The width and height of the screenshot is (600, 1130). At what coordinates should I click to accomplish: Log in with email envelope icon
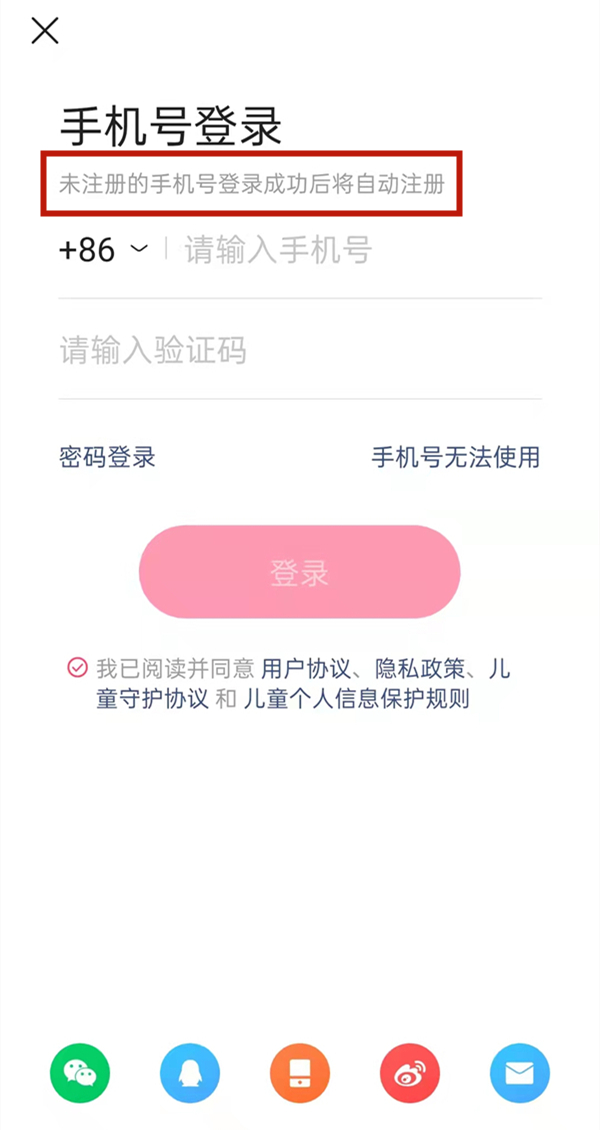[519, 1074]
